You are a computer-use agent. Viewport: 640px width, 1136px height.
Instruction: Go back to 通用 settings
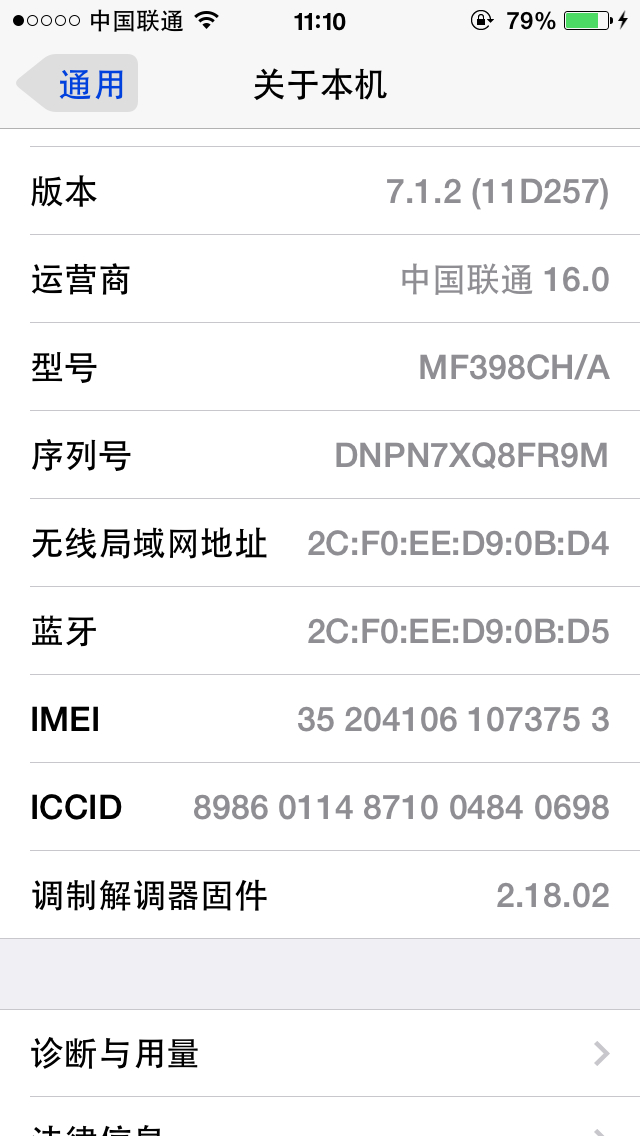(x=78, y=84)
